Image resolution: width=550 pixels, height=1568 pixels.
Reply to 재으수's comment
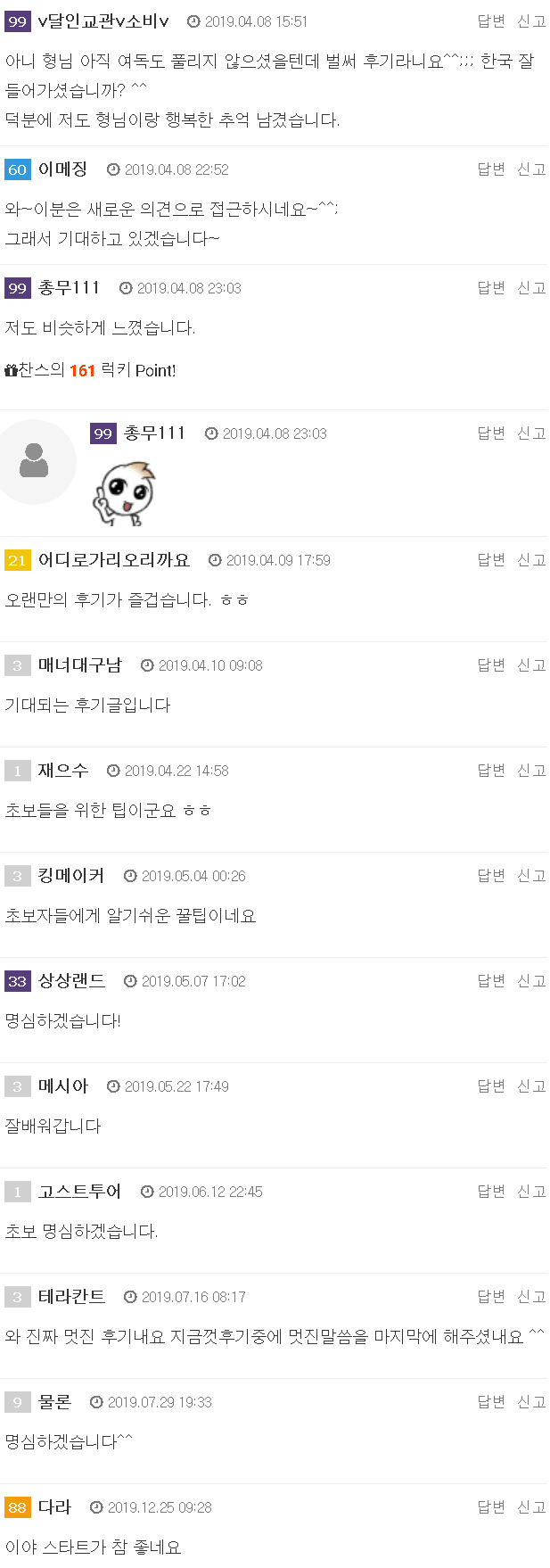[490, 770]
